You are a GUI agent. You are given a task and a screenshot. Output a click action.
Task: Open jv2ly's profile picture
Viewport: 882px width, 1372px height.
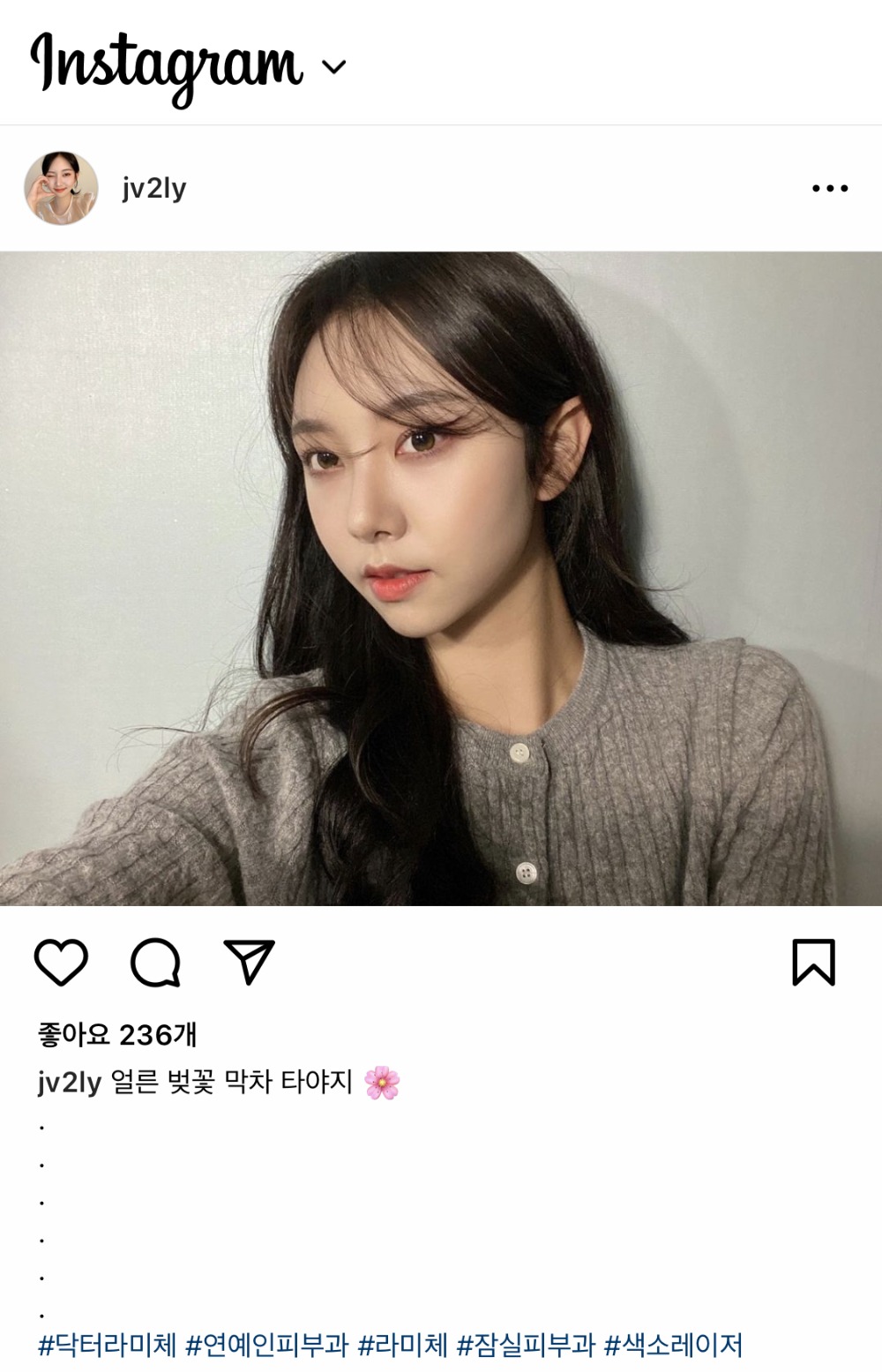[x=61, y=188]
